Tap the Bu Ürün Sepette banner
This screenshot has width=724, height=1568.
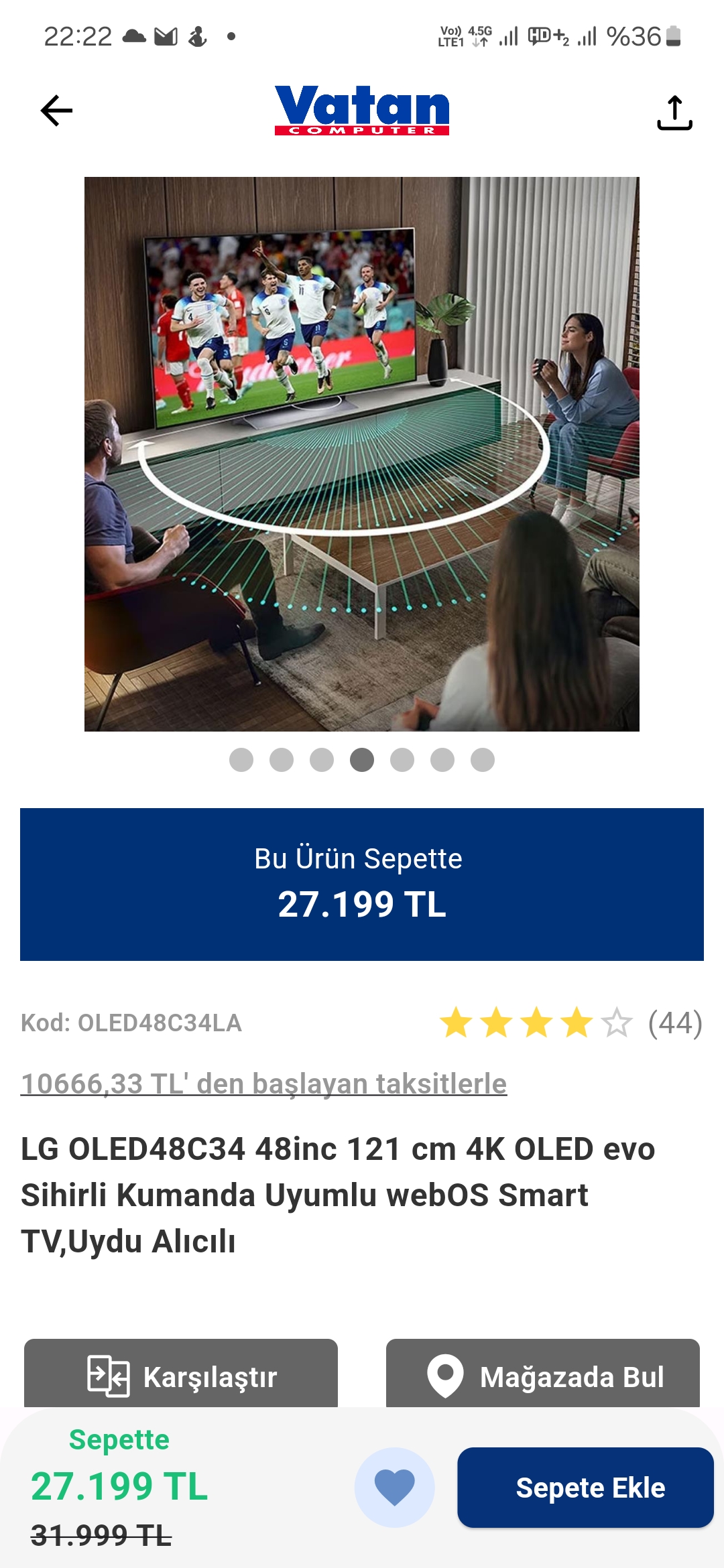pyautogui.click(x=362, y=884)
